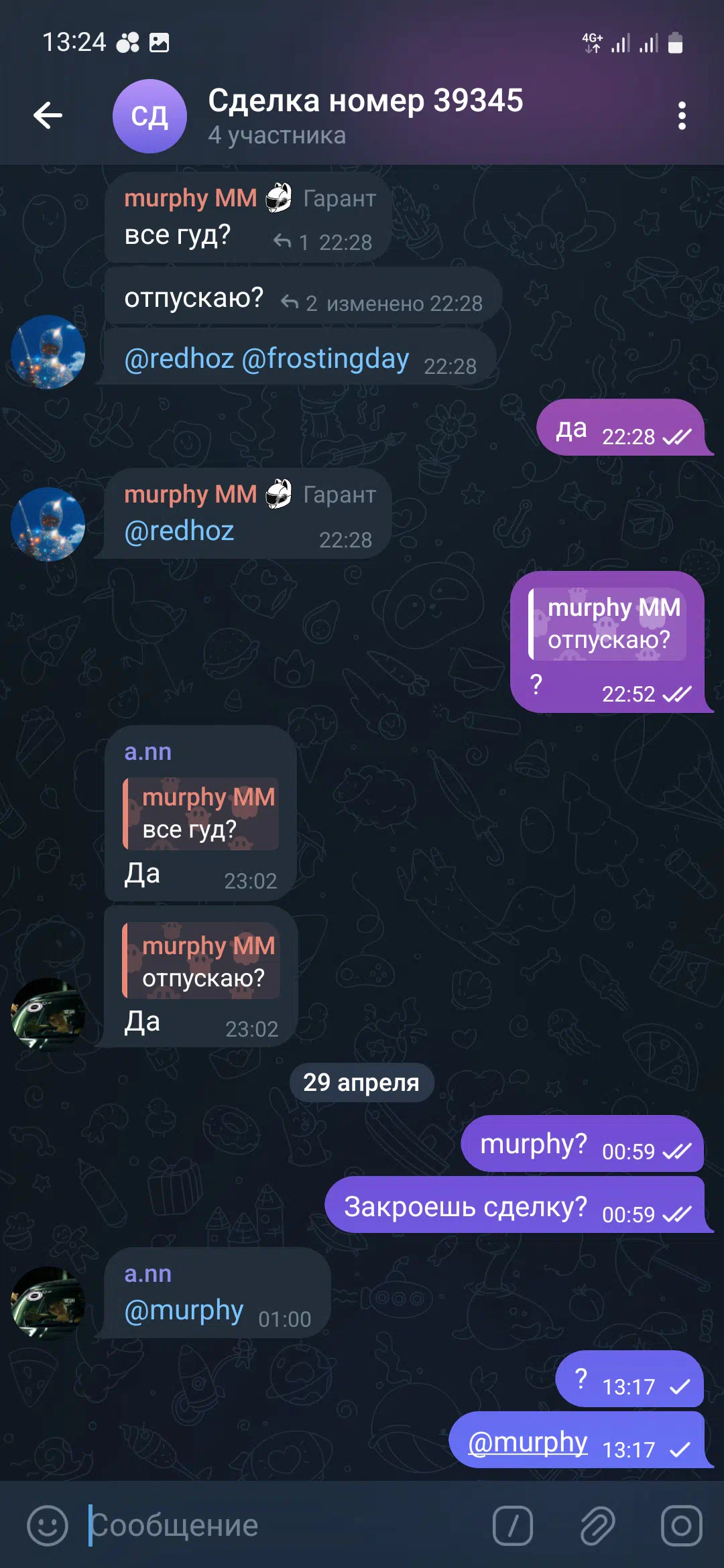Tap the @redhoz mention at 22:28 under Гарант
Image resolution: width=724 pixels, height=1568 pixels.
pyautogui.click(x=179, y=531)
